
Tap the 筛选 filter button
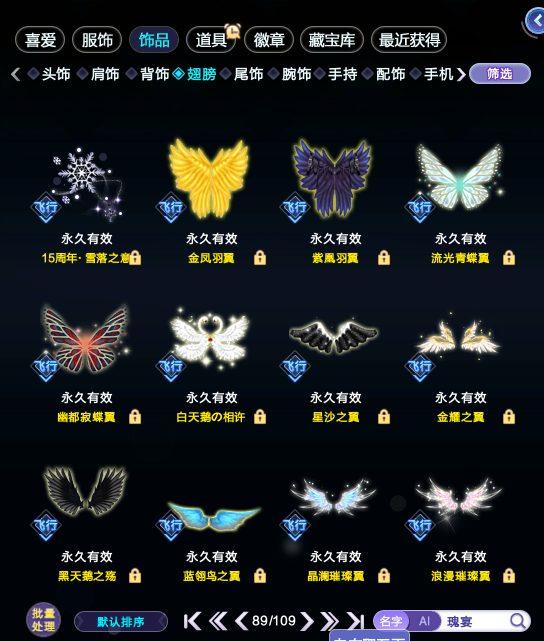[x=500, y=74]
